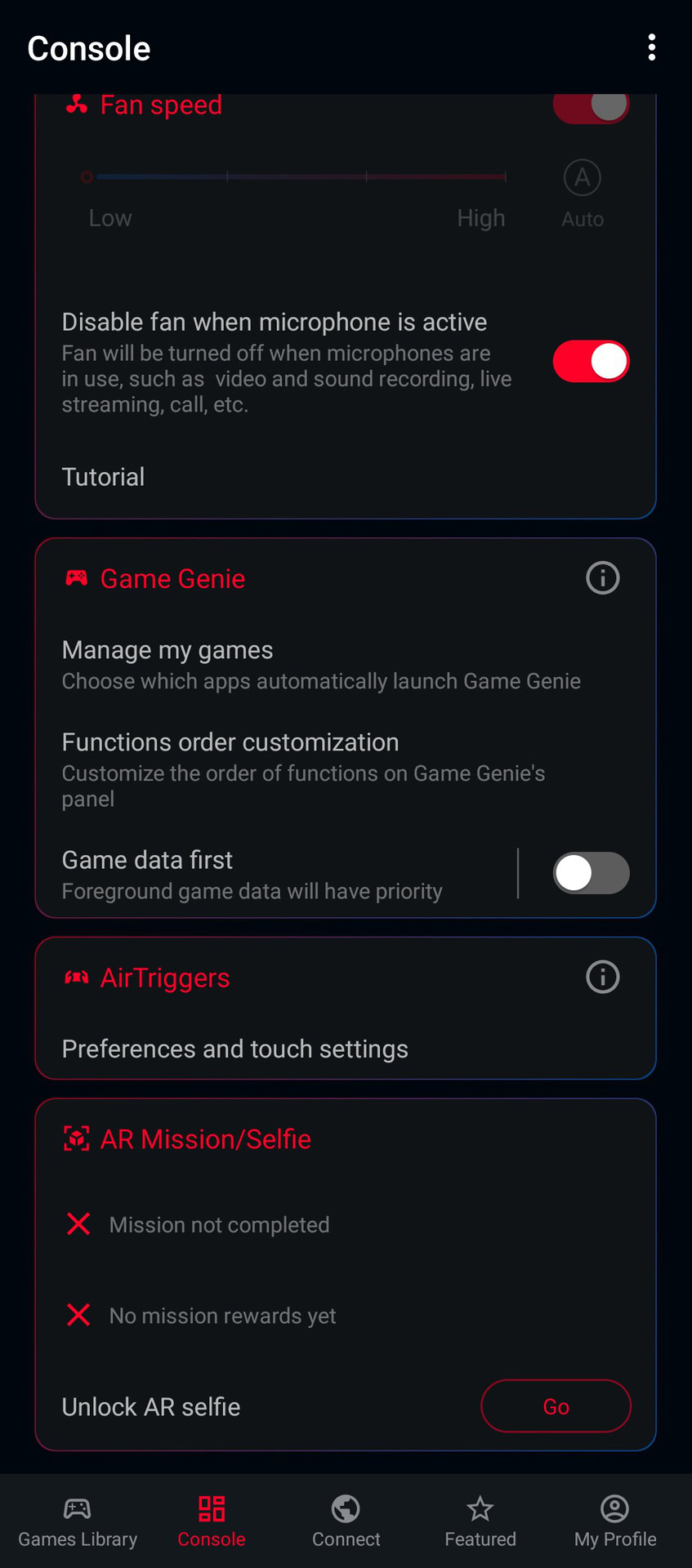
Task: View Game Genie info
Action: tap(602, 578)
